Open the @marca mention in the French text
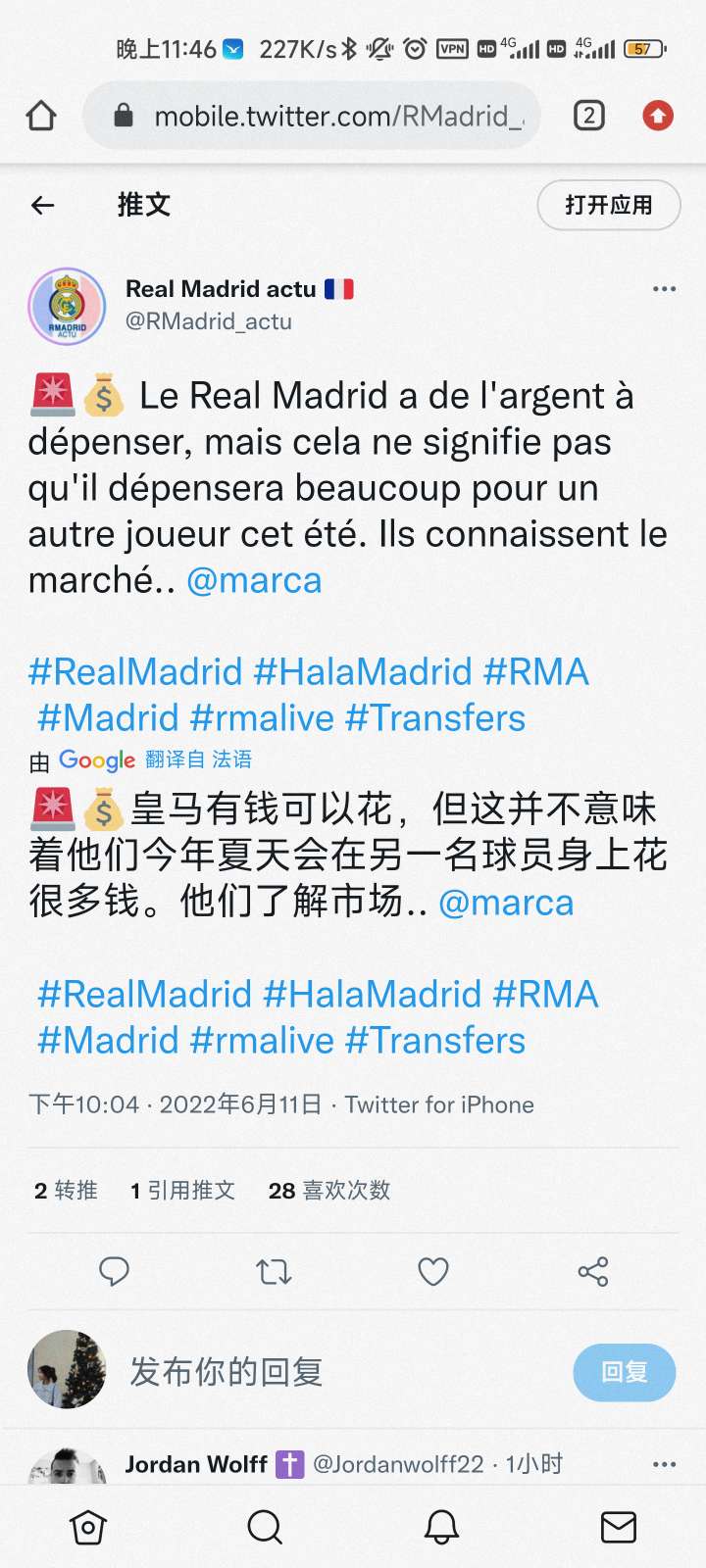706x1568 pixels. tap(254, 580)
